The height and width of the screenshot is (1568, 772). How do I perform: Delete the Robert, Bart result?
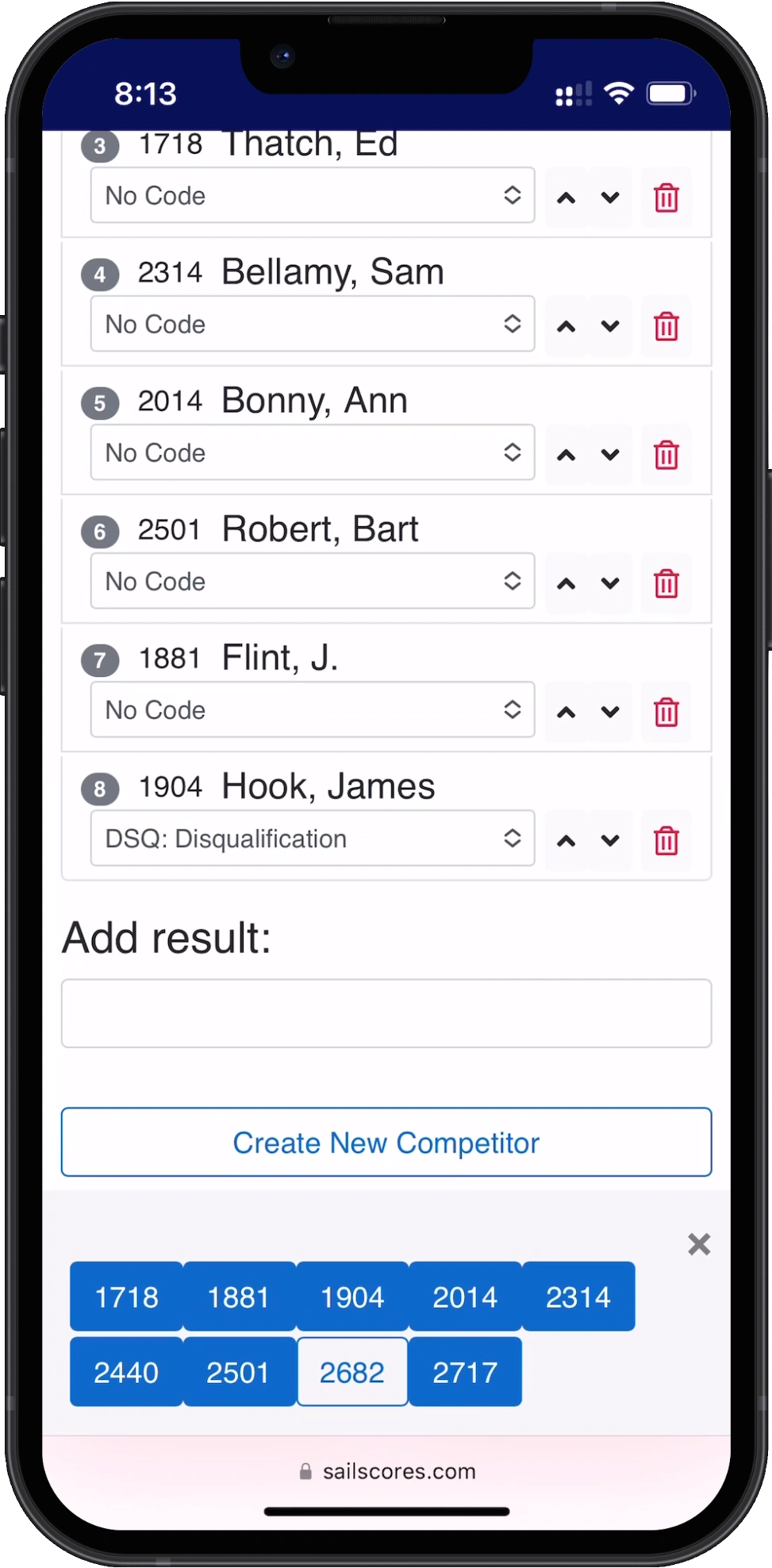point(666,583)
